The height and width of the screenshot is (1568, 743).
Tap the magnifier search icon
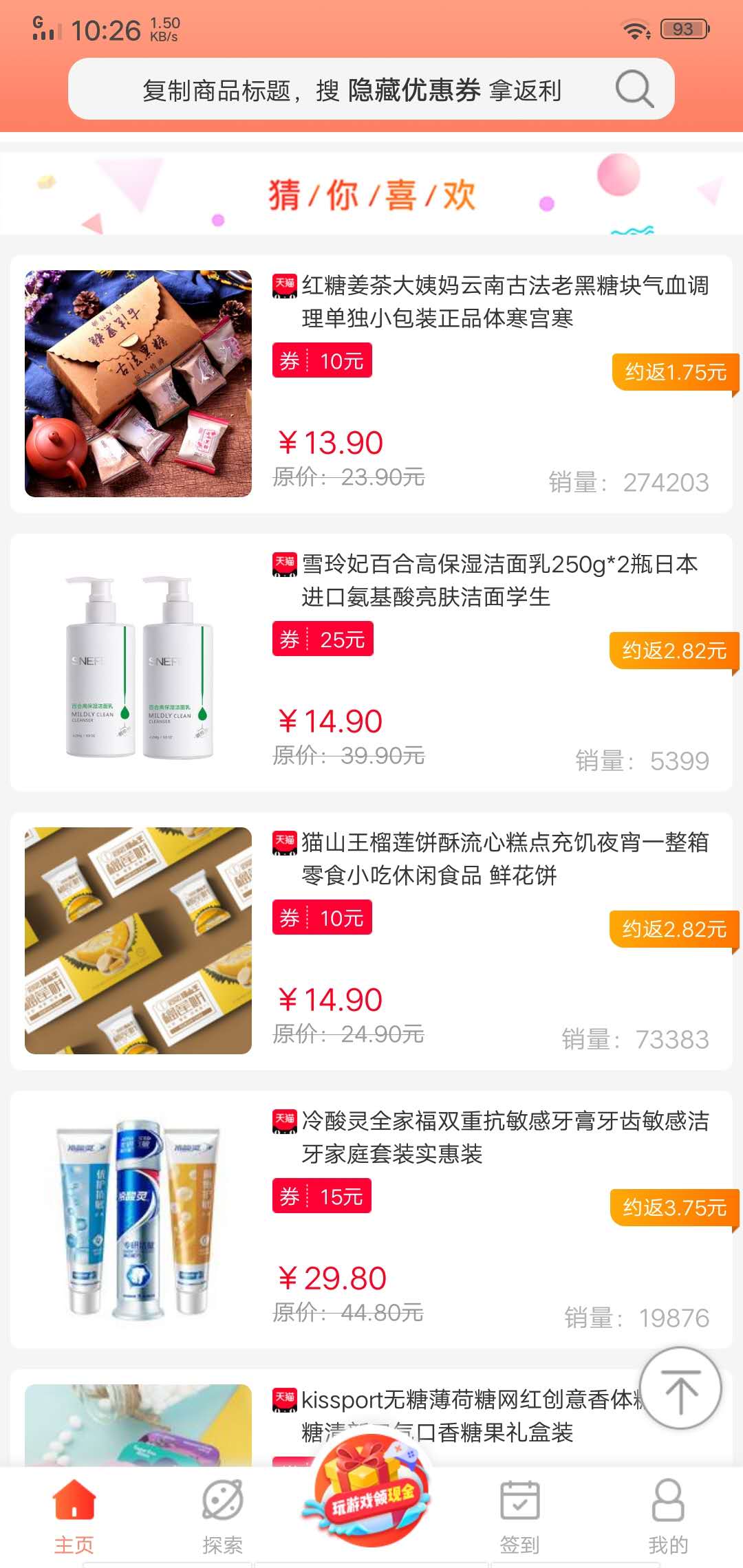[x=634, y=89]
